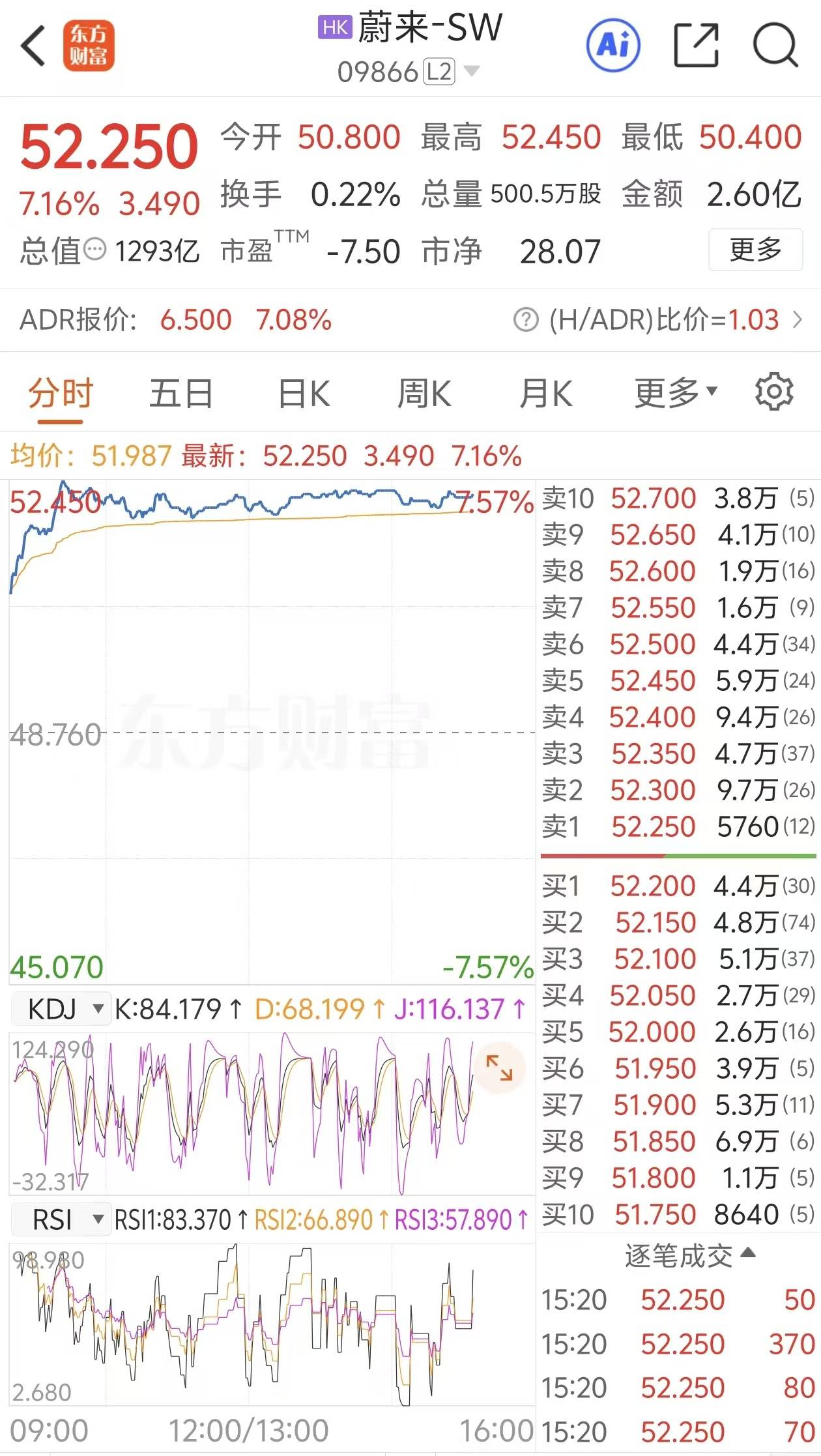Share this stock page
The image size is (821, 1456).
(695, 46)
